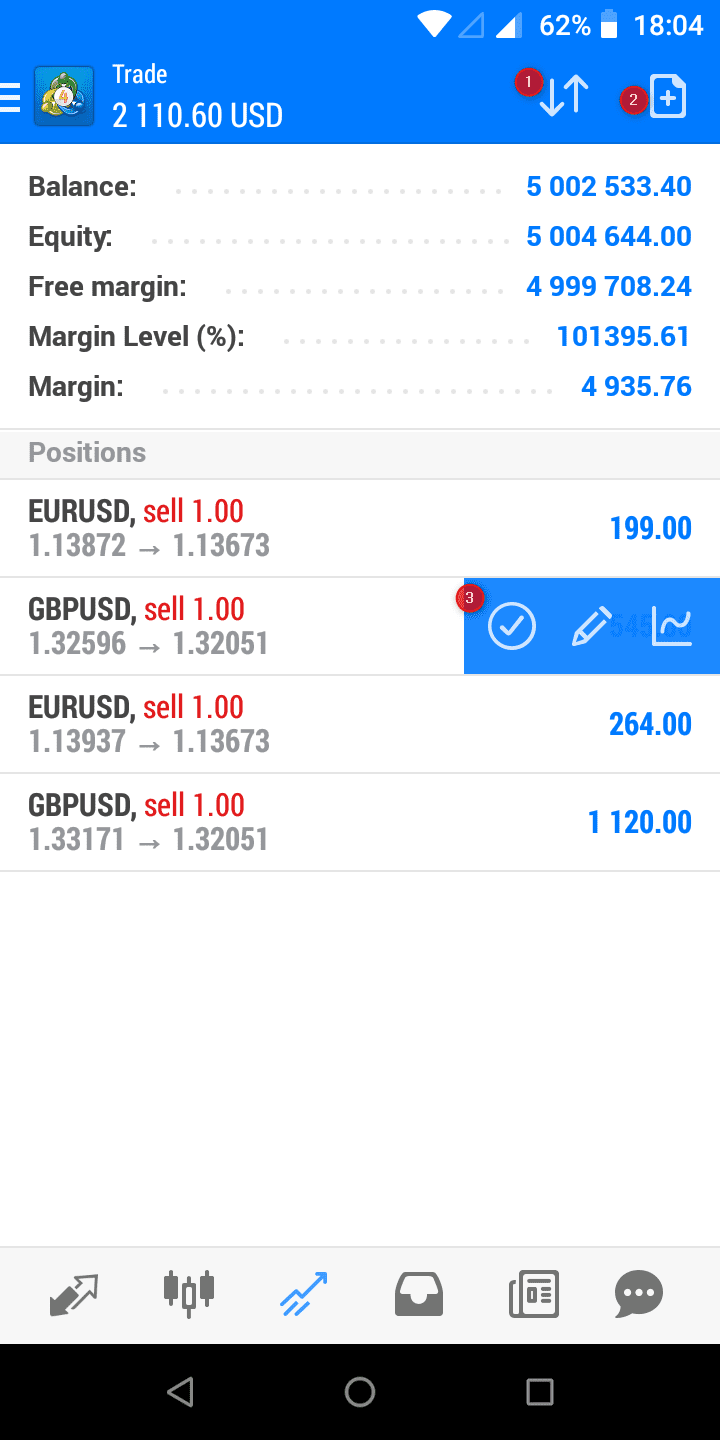The width and height of the screenshot is (720, 1440).
Task: Open the News tab
Action: point(534,1295)
